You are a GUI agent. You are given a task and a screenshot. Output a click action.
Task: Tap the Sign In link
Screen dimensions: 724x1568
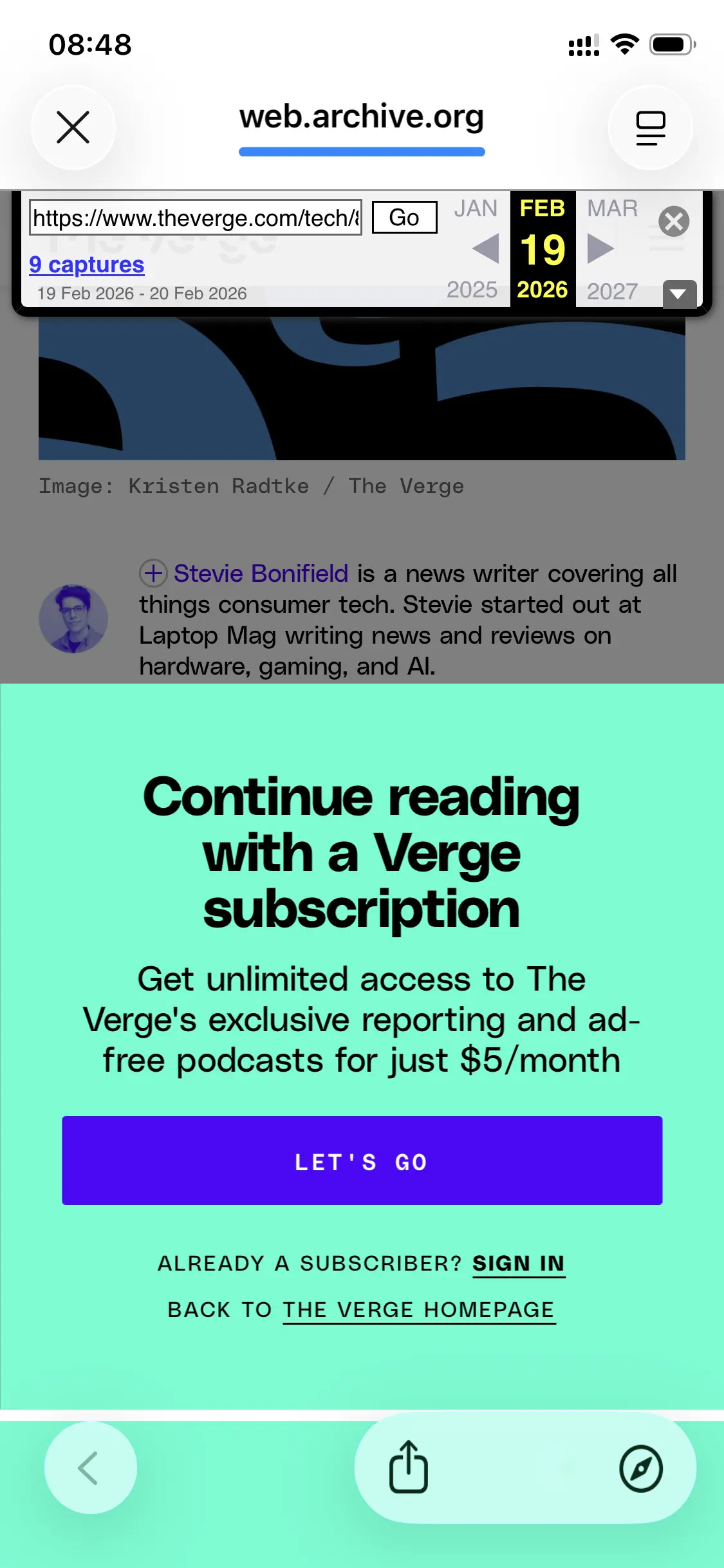pyautogui.click(x=518, y=1264)
